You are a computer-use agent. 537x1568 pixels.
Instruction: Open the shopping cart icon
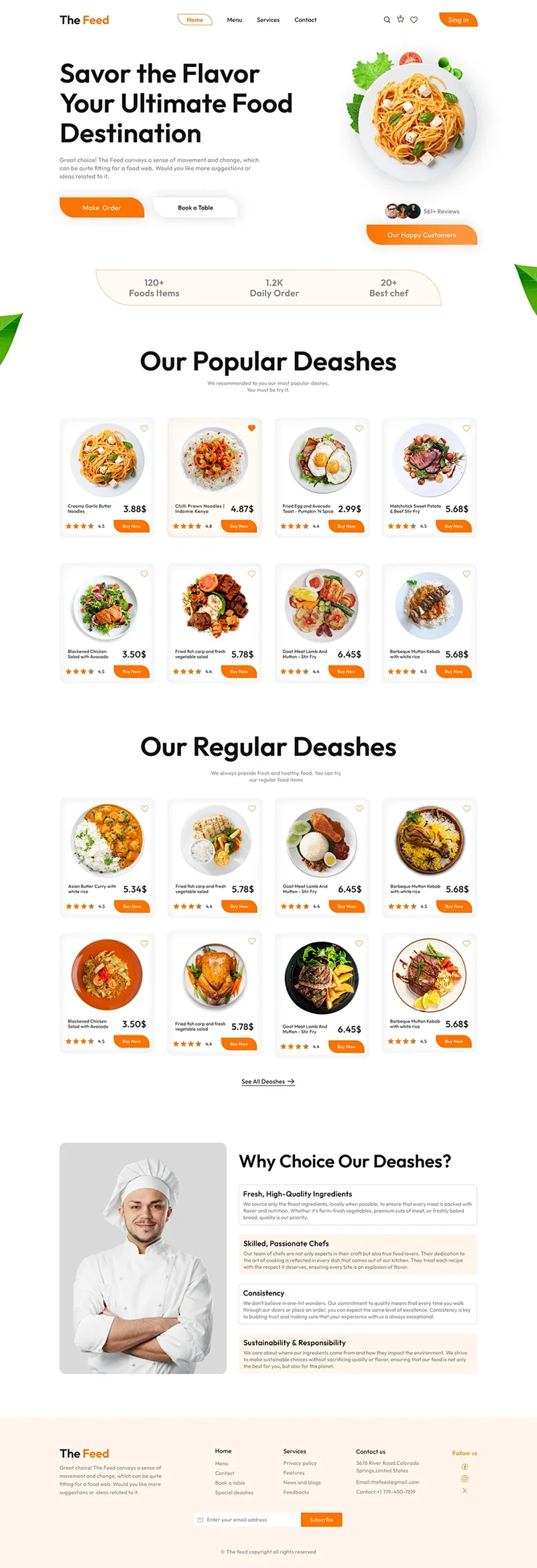400,19
